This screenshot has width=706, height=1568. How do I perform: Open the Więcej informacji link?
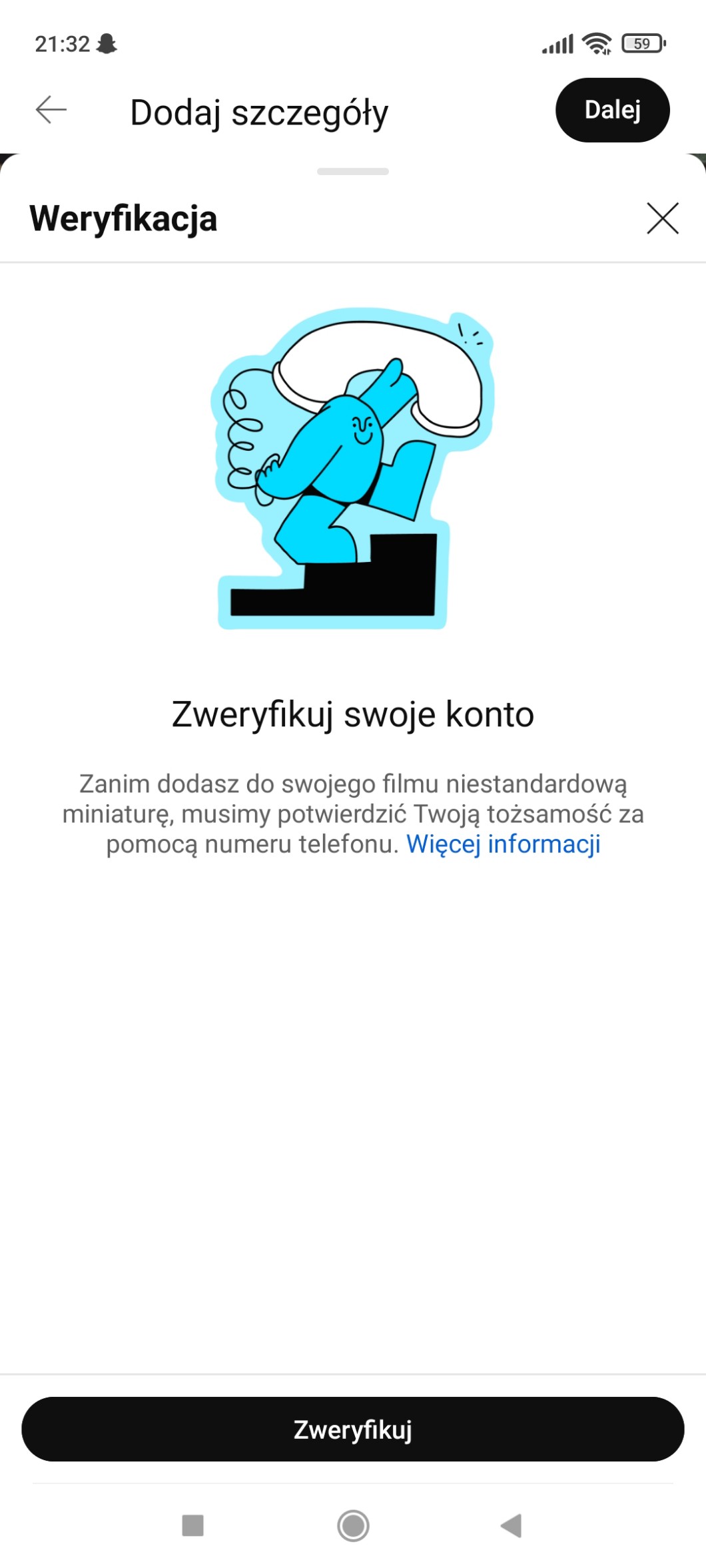[503, 844]
